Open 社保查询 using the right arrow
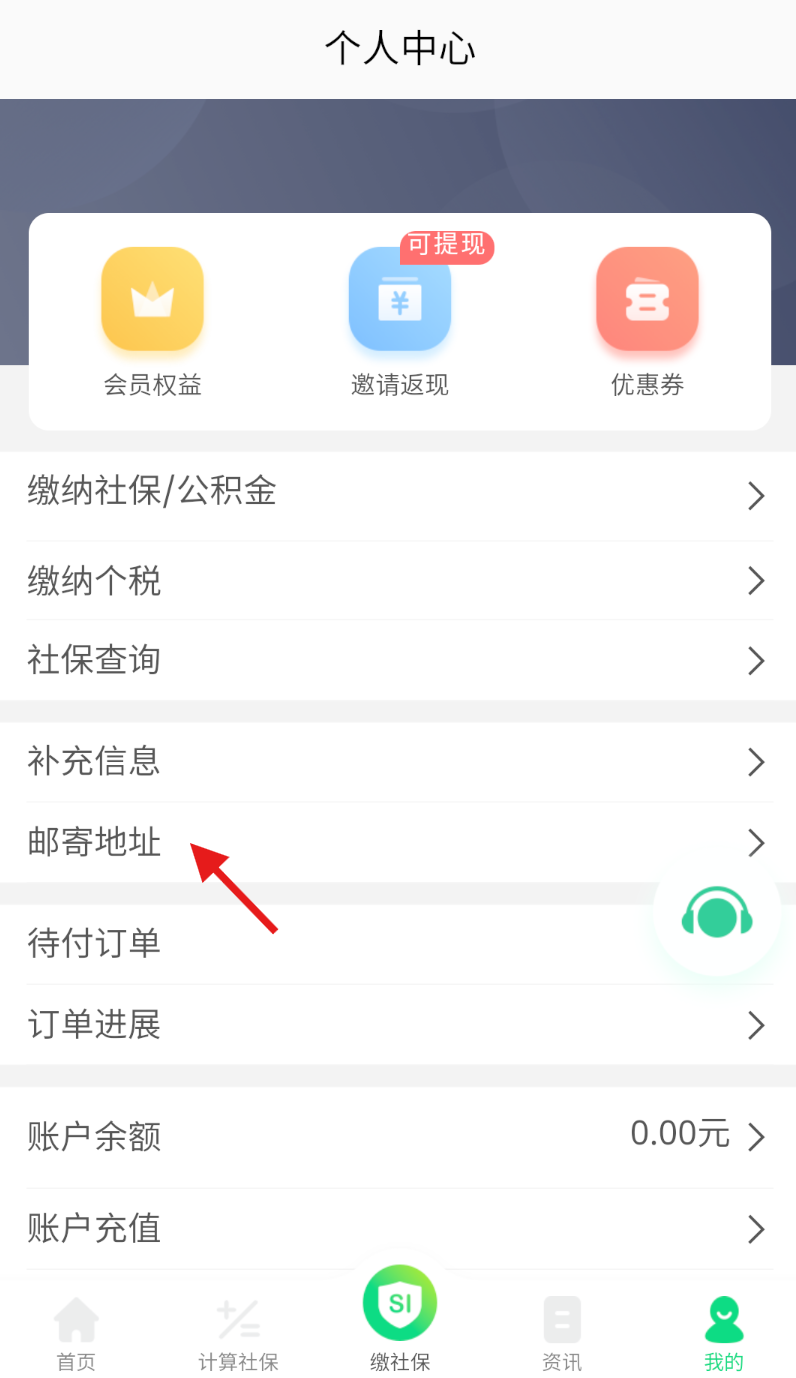This screenshot has width=796, height=1378. click(x=756, y=660)
